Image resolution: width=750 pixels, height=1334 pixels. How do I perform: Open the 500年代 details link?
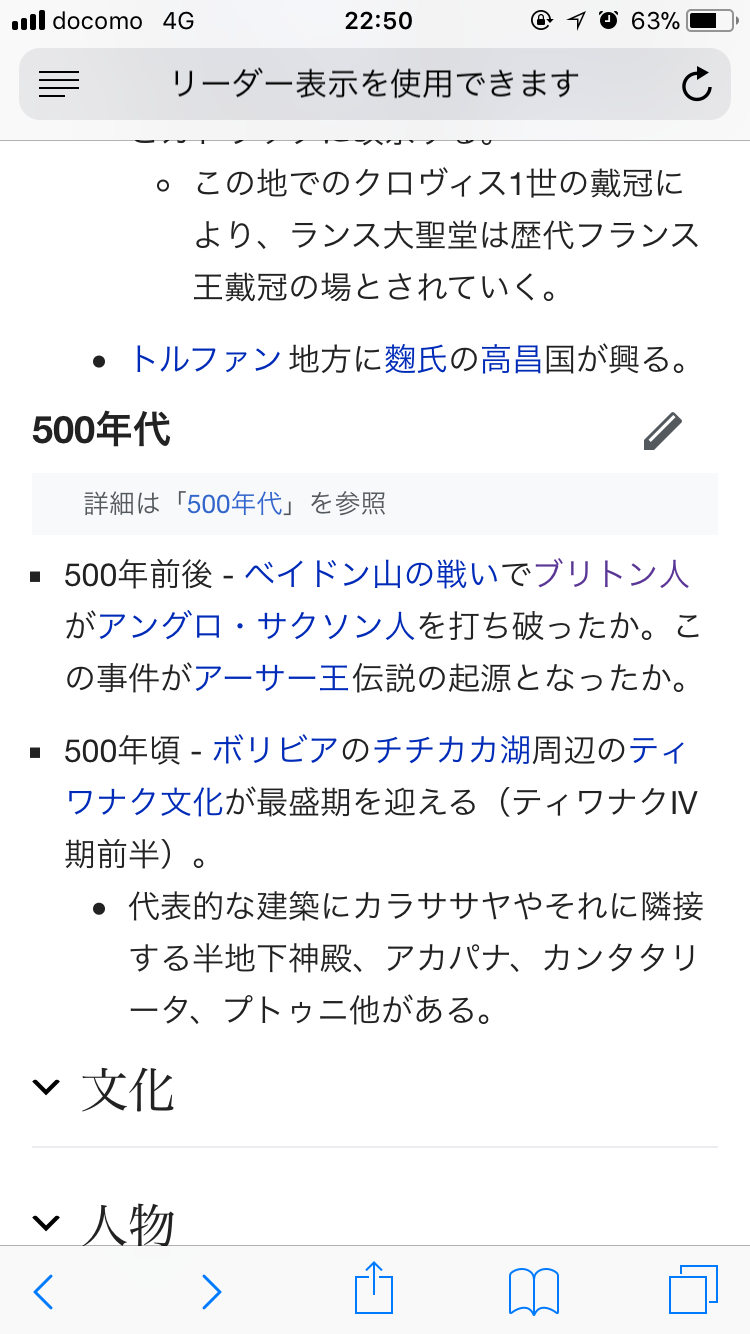coord(234,503)
